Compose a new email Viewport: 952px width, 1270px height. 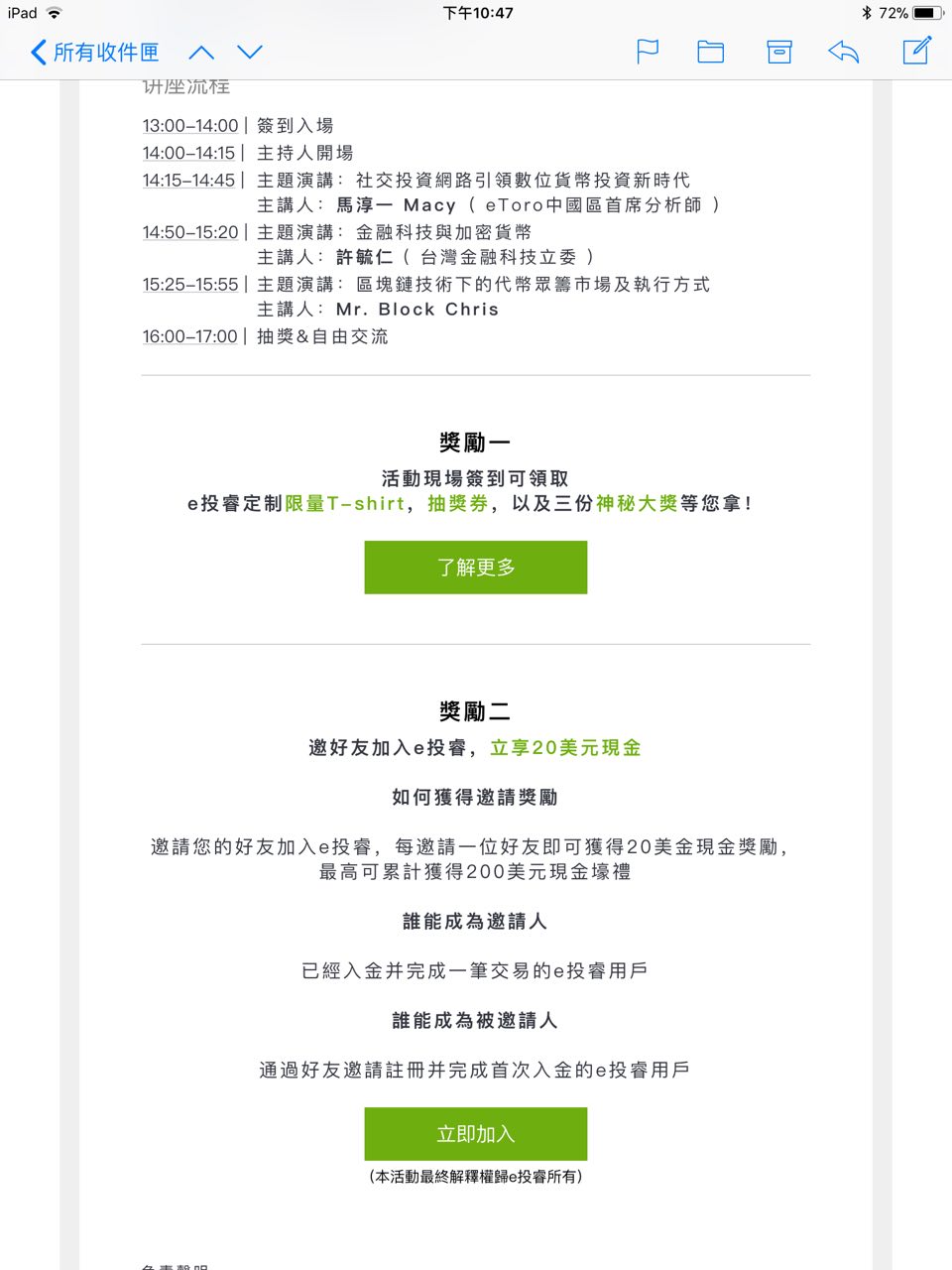tap(916, 50)
